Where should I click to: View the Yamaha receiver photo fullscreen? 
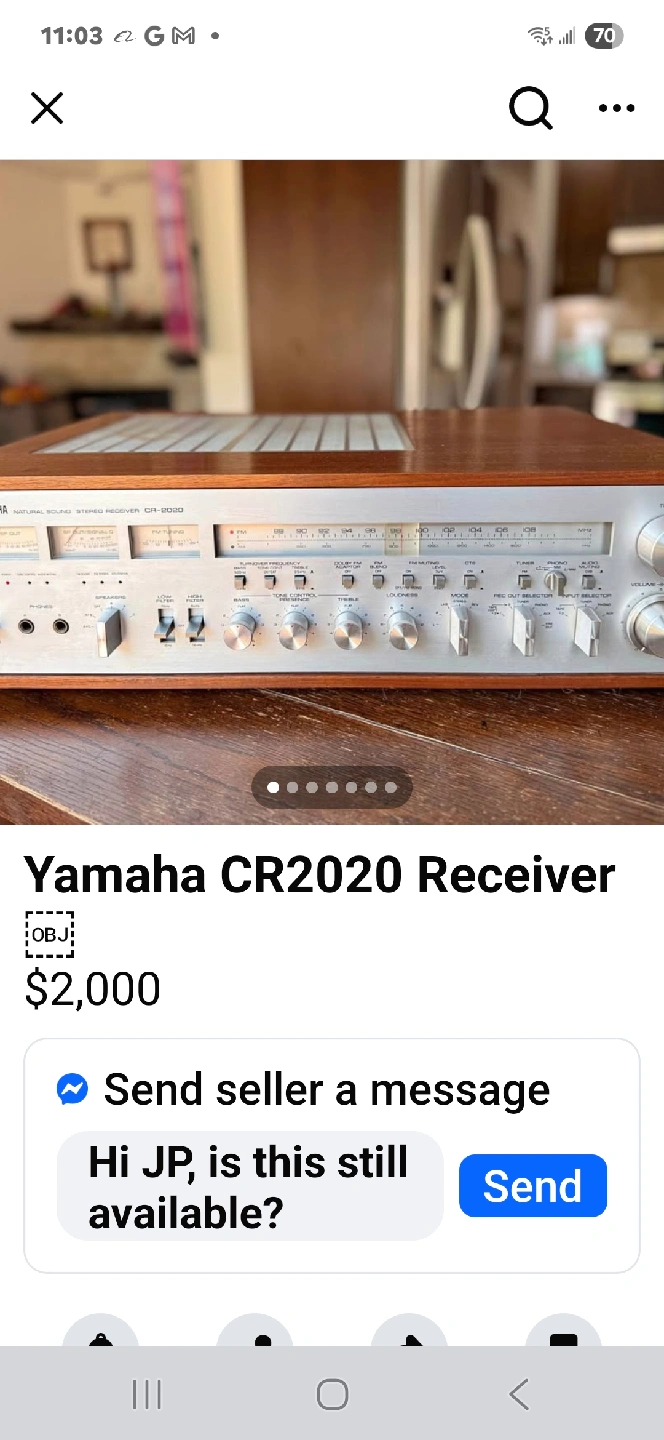[332, 490]
